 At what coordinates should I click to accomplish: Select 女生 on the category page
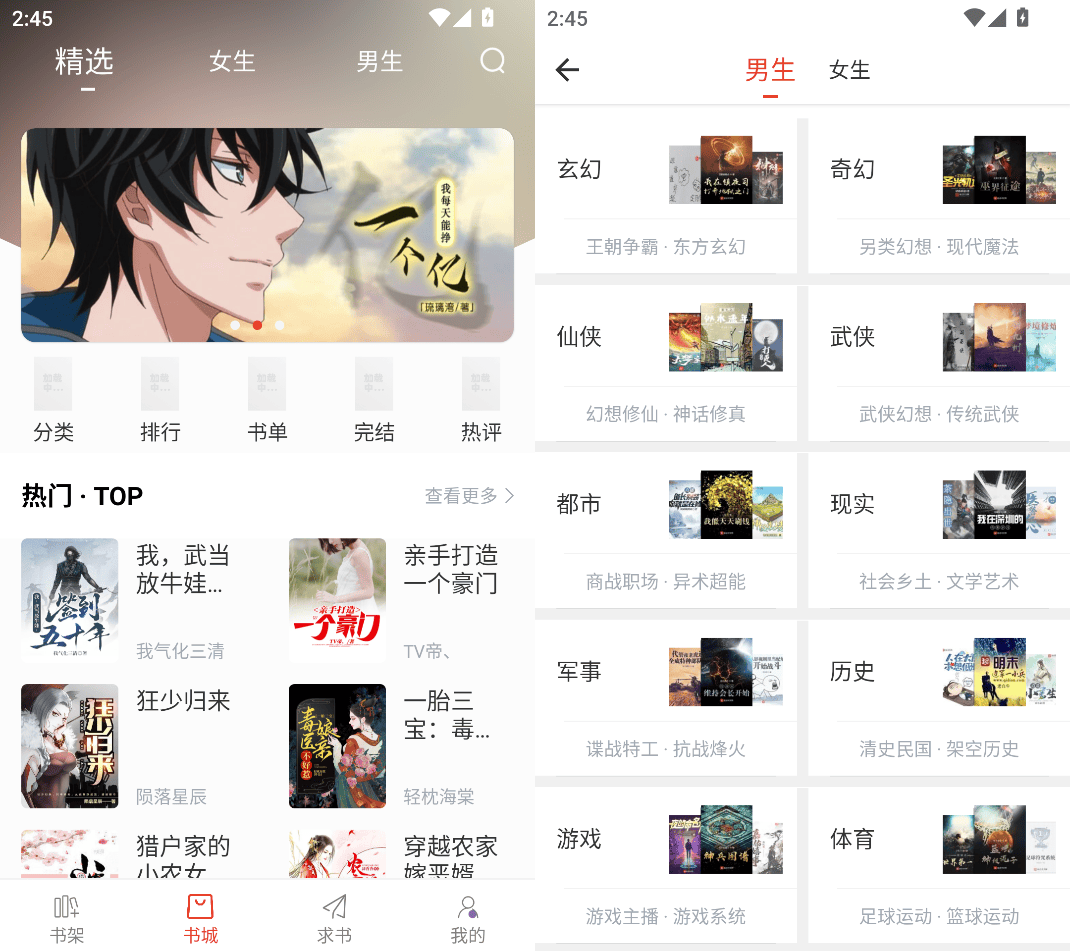point(849,70)
